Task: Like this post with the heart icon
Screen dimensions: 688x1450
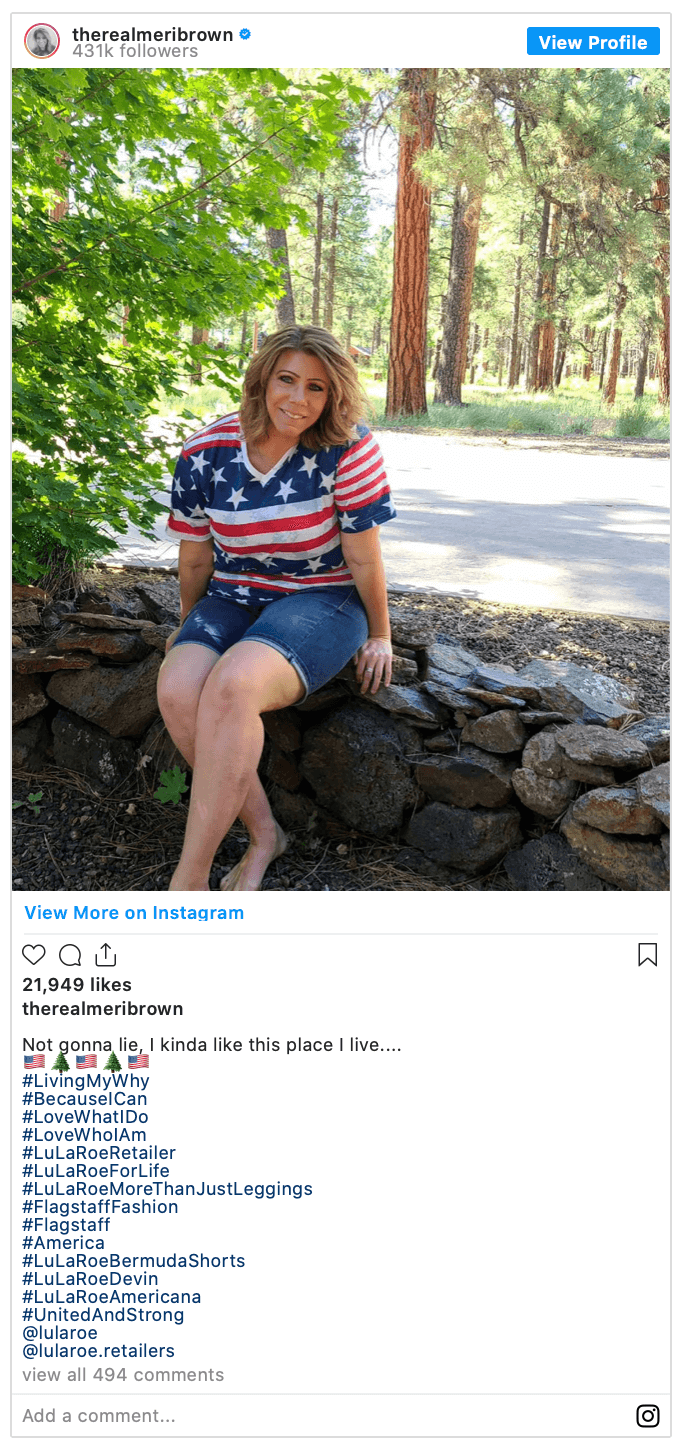Action: tap(34, 955)
